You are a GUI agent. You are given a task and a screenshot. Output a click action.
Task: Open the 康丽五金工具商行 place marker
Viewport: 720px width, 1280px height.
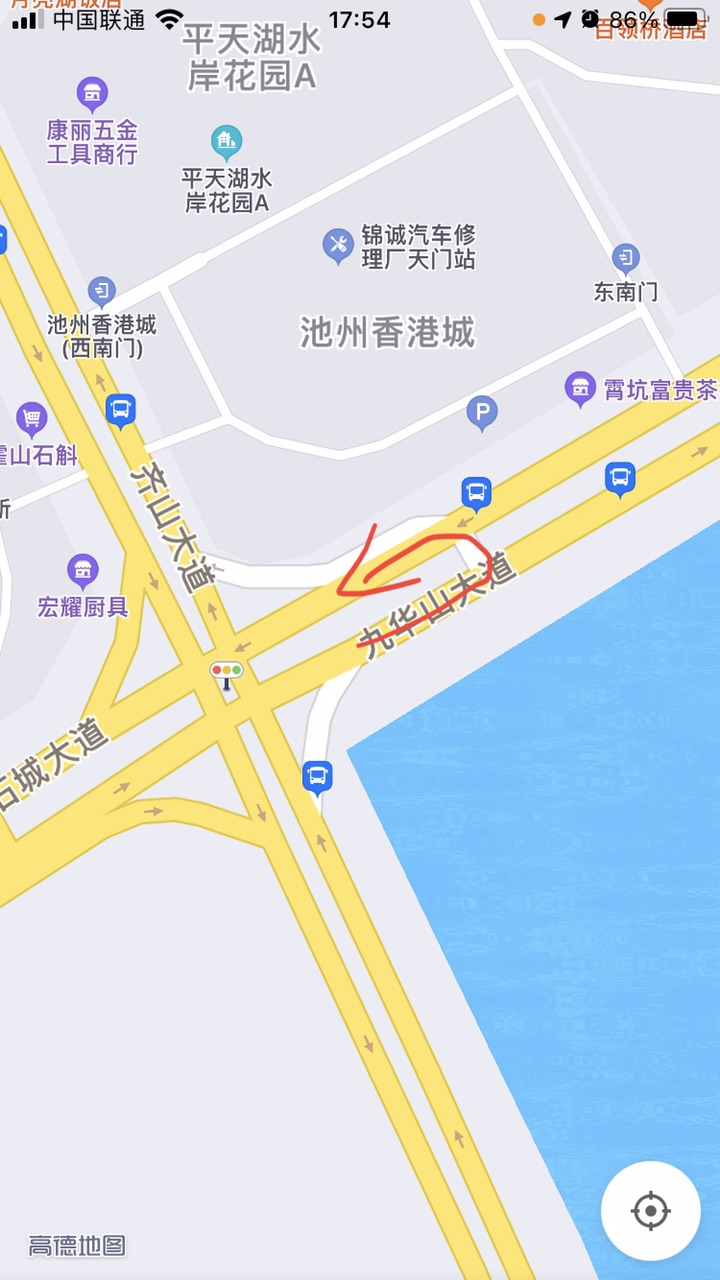coord(92,95)
